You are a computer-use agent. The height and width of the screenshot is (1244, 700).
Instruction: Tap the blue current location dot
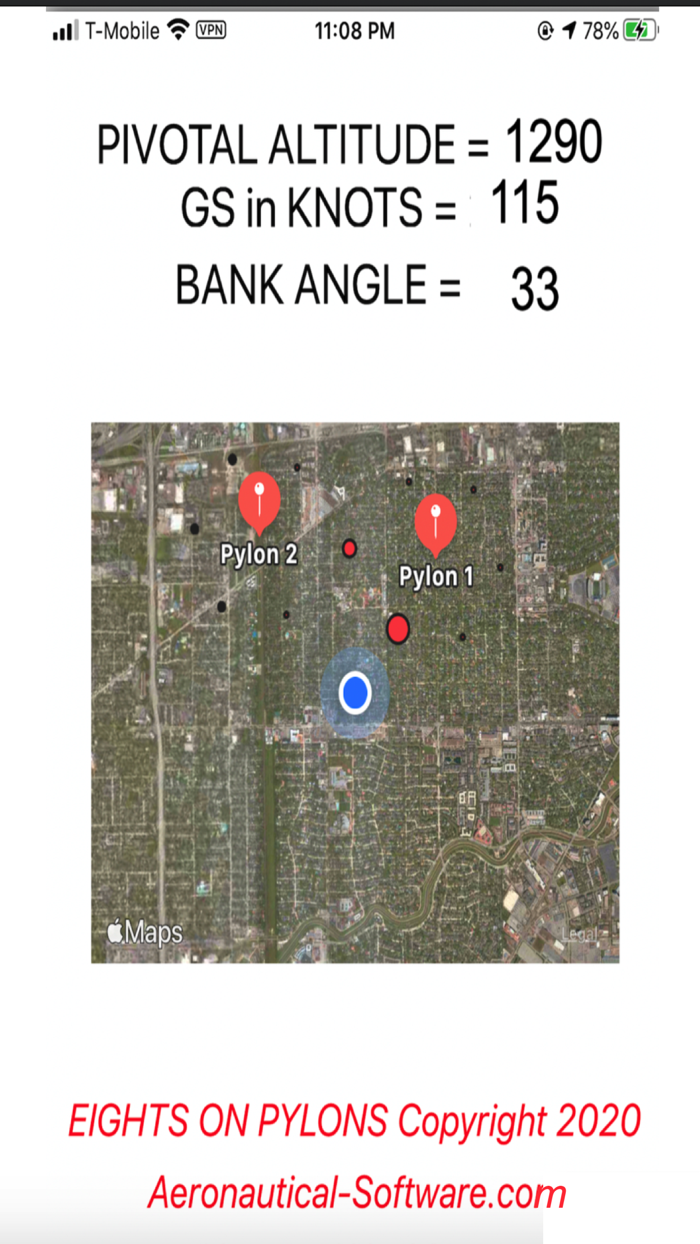355,692
